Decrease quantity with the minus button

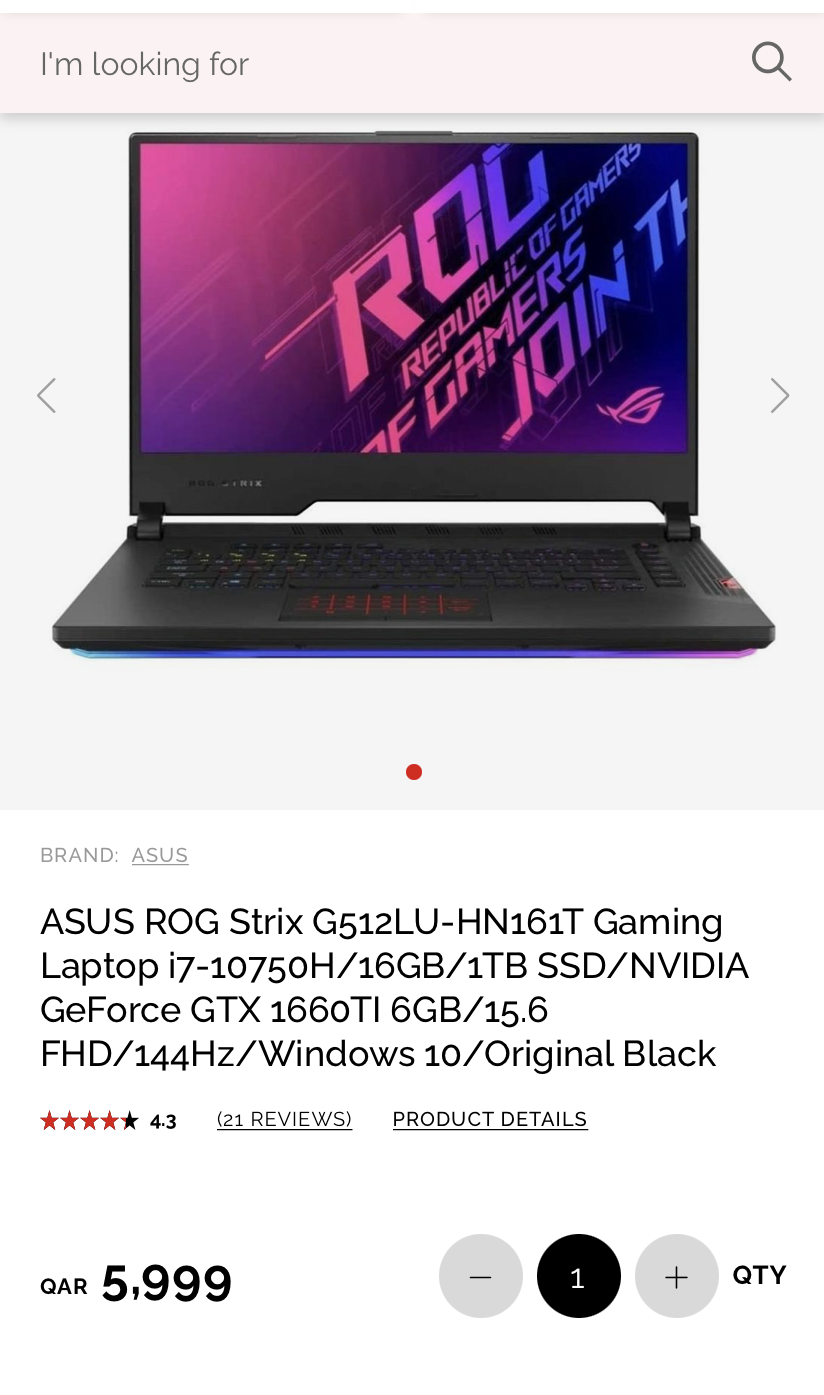(x=481, y=1276)
